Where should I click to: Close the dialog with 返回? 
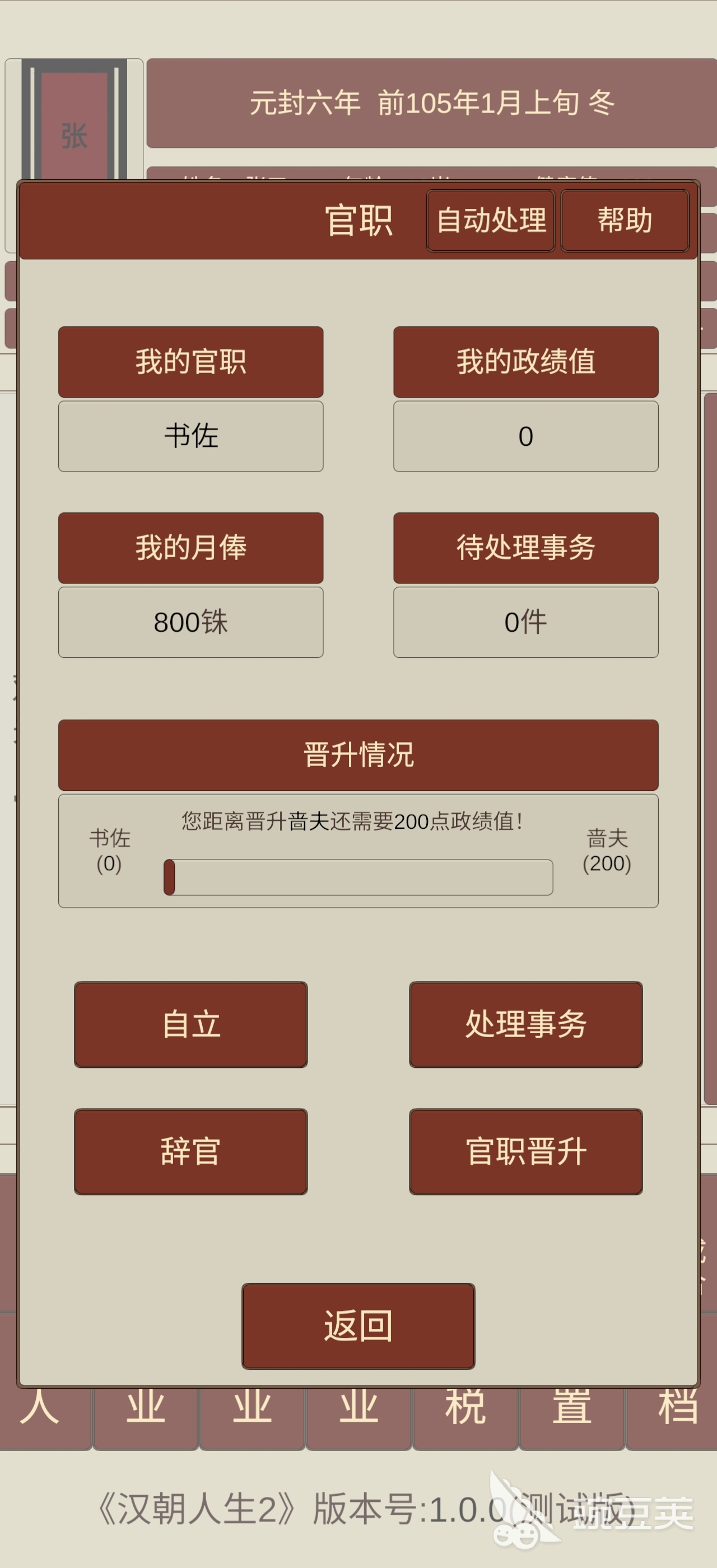[x=358, y=1326]
